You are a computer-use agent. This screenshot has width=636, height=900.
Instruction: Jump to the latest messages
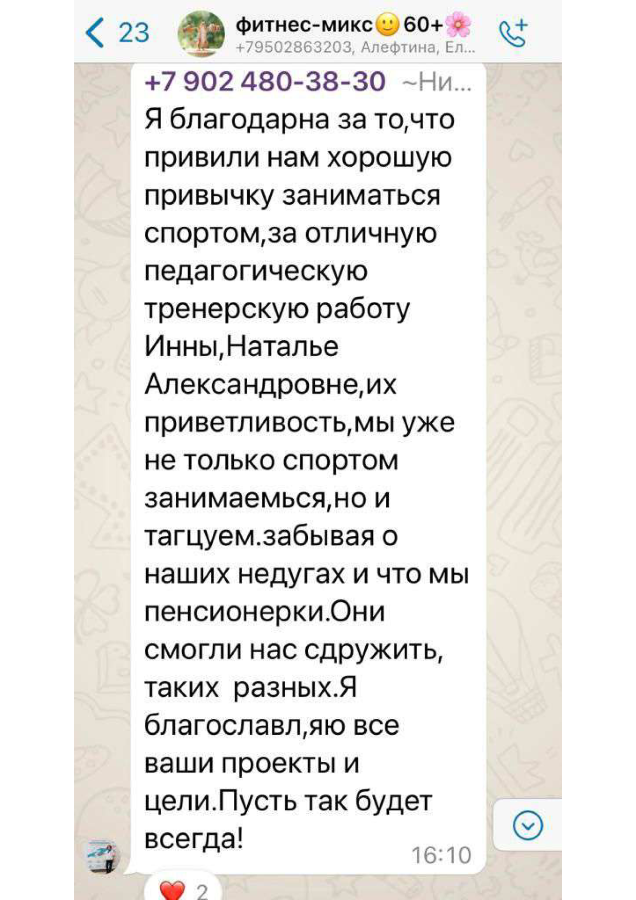click(527, 824)
